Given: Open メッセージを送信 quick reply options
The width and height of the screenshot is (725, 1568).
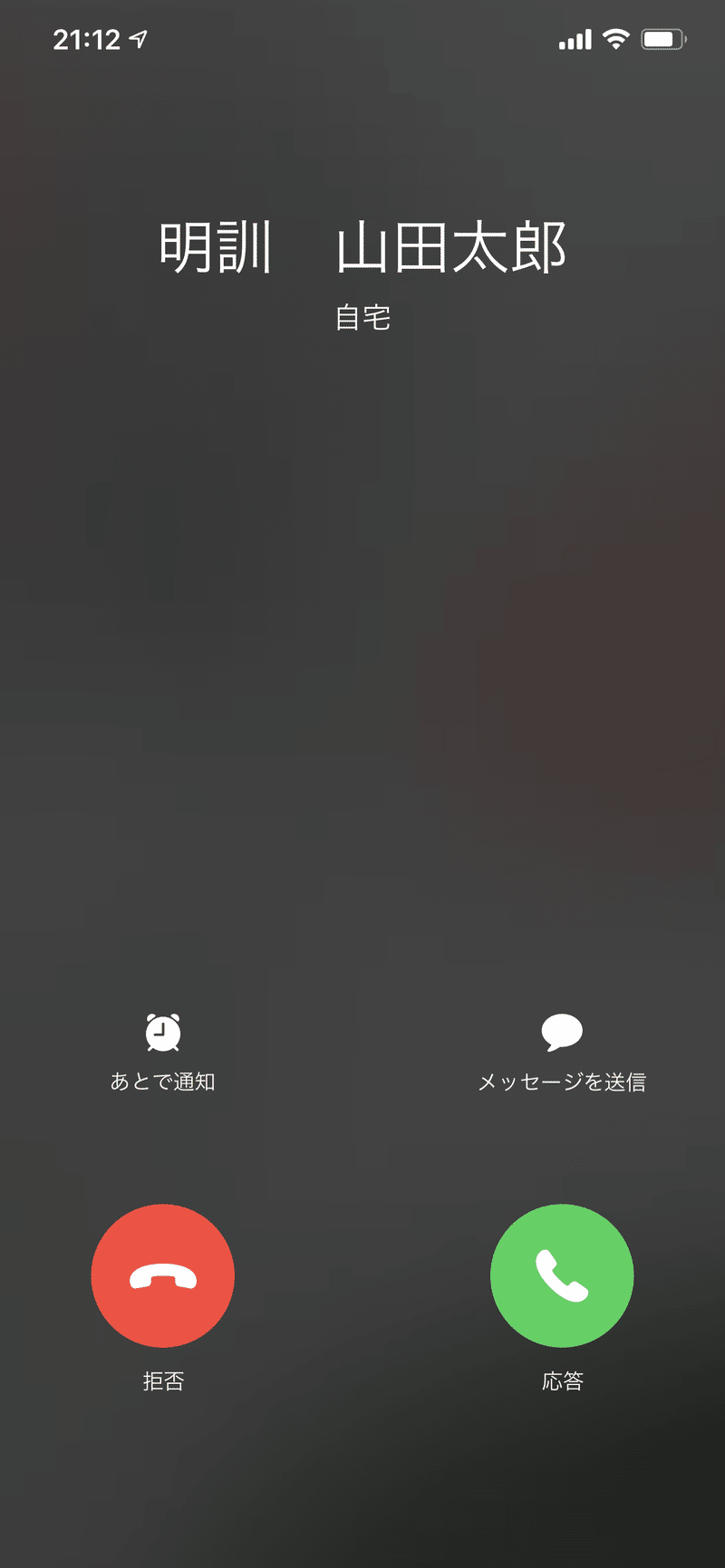Looking at the screenshot, I should pos(562,1051).
